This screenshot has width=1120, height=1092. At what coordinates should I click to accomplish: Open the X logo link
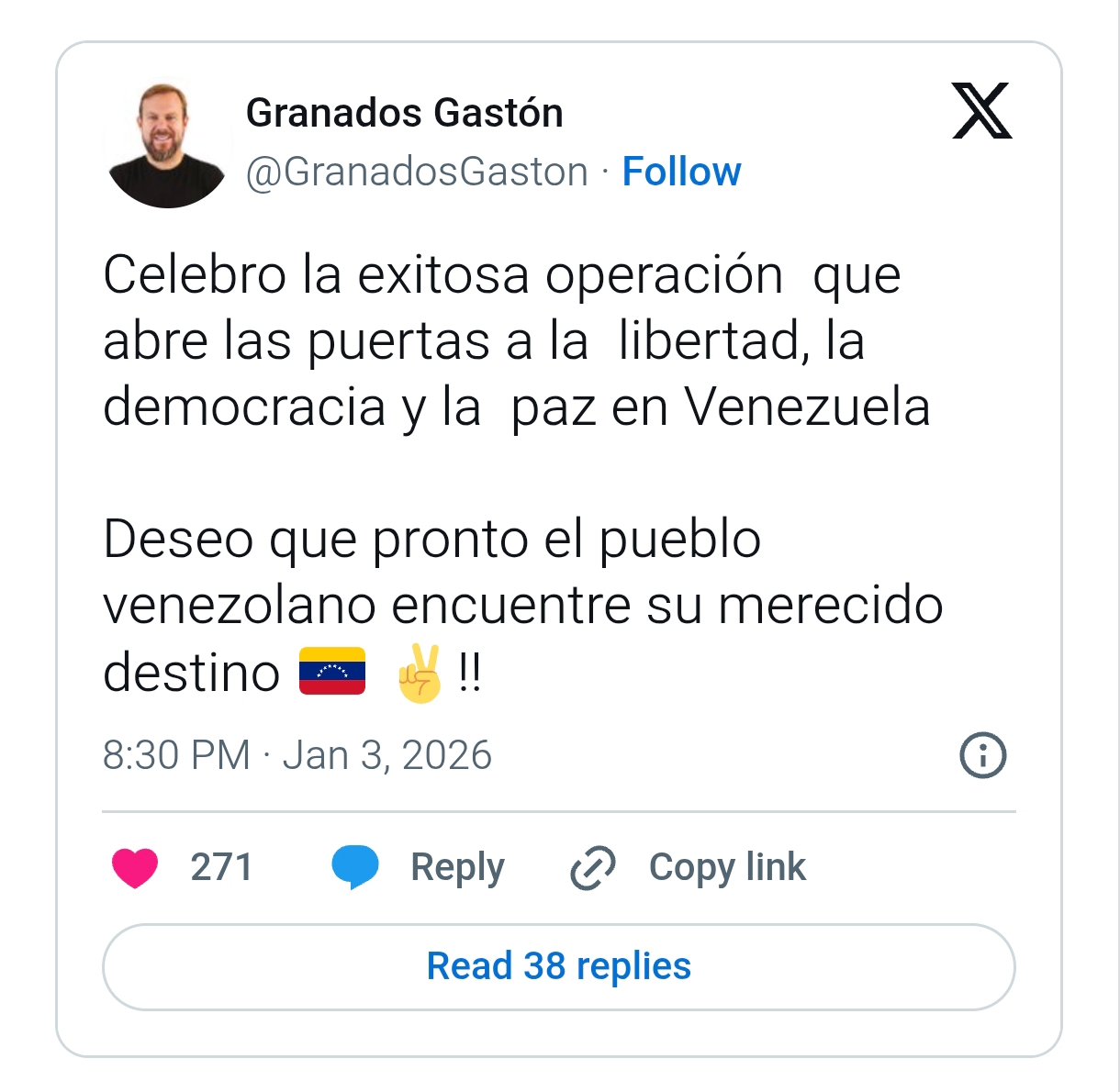981,111
